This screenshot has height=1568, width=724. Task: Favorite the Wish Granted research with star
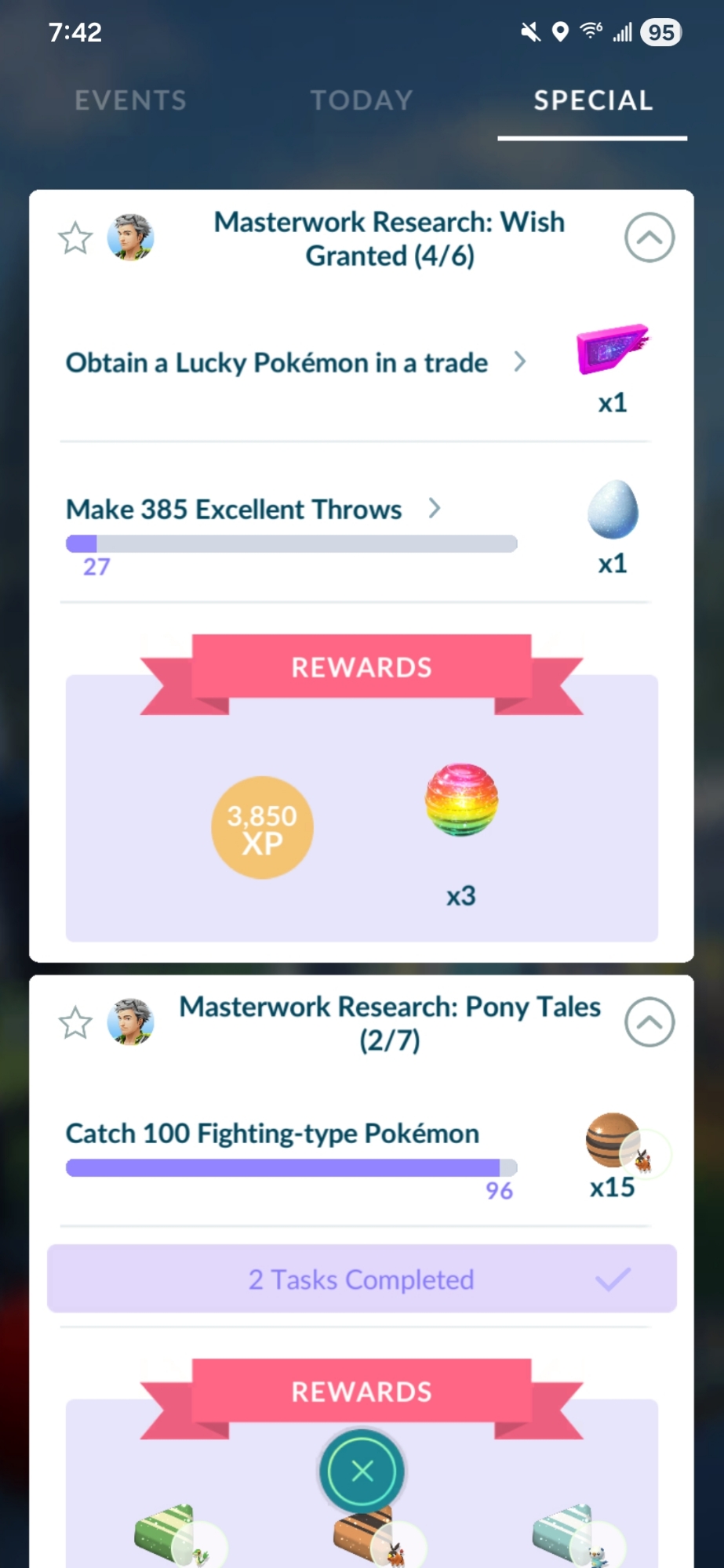pyautogui.click(x=75, y=238)
